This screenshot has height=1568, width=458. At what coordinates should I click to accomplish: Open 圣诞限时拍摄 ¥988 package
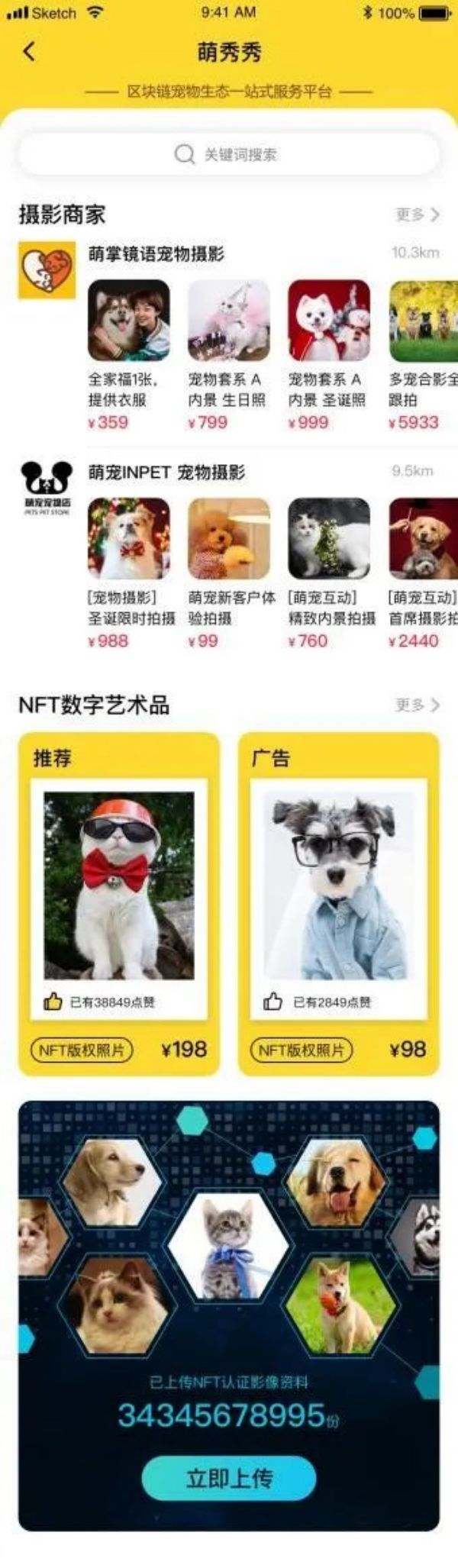(x=128, y=539)
